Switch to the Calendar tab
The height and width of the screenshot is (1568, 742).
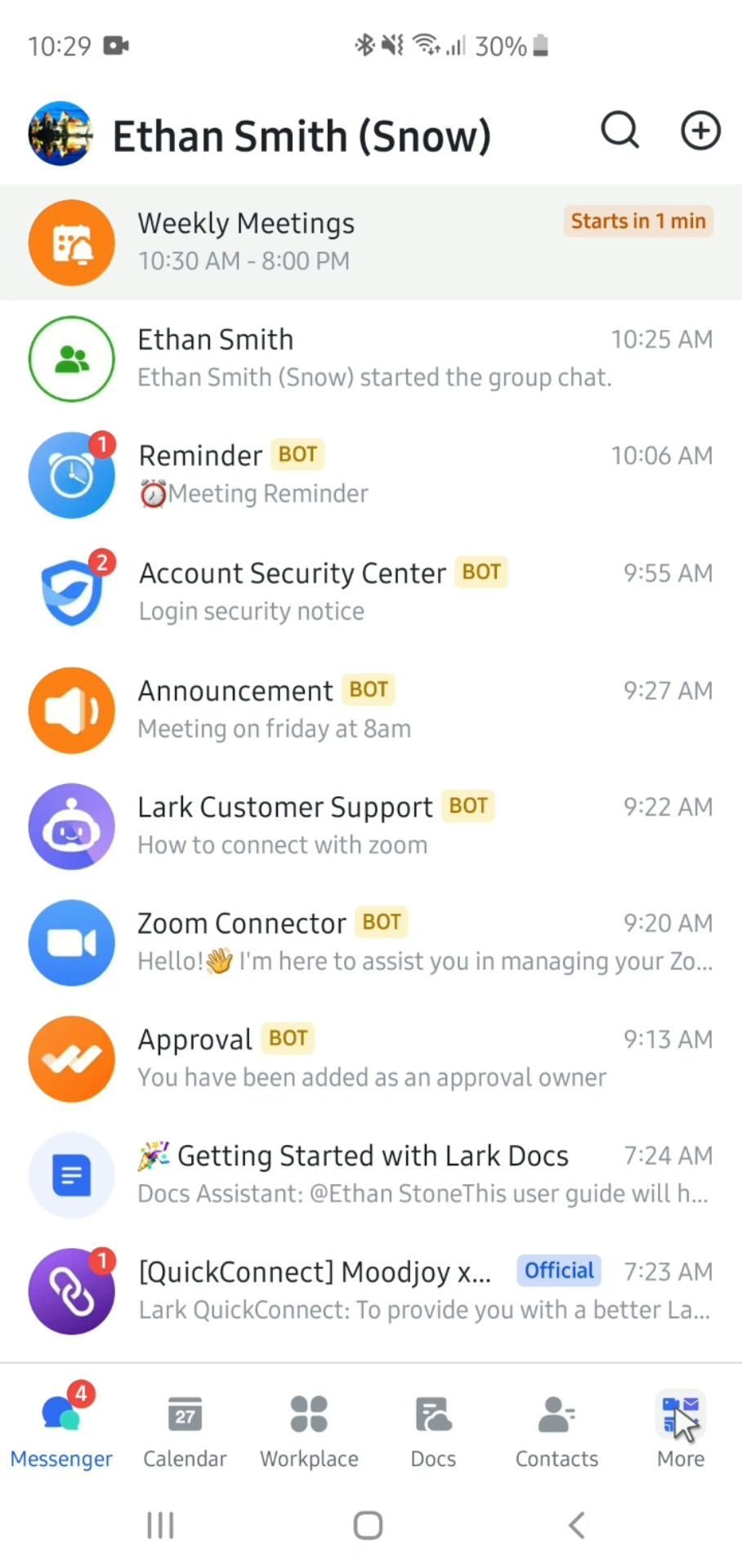(x=185, y=1431)
